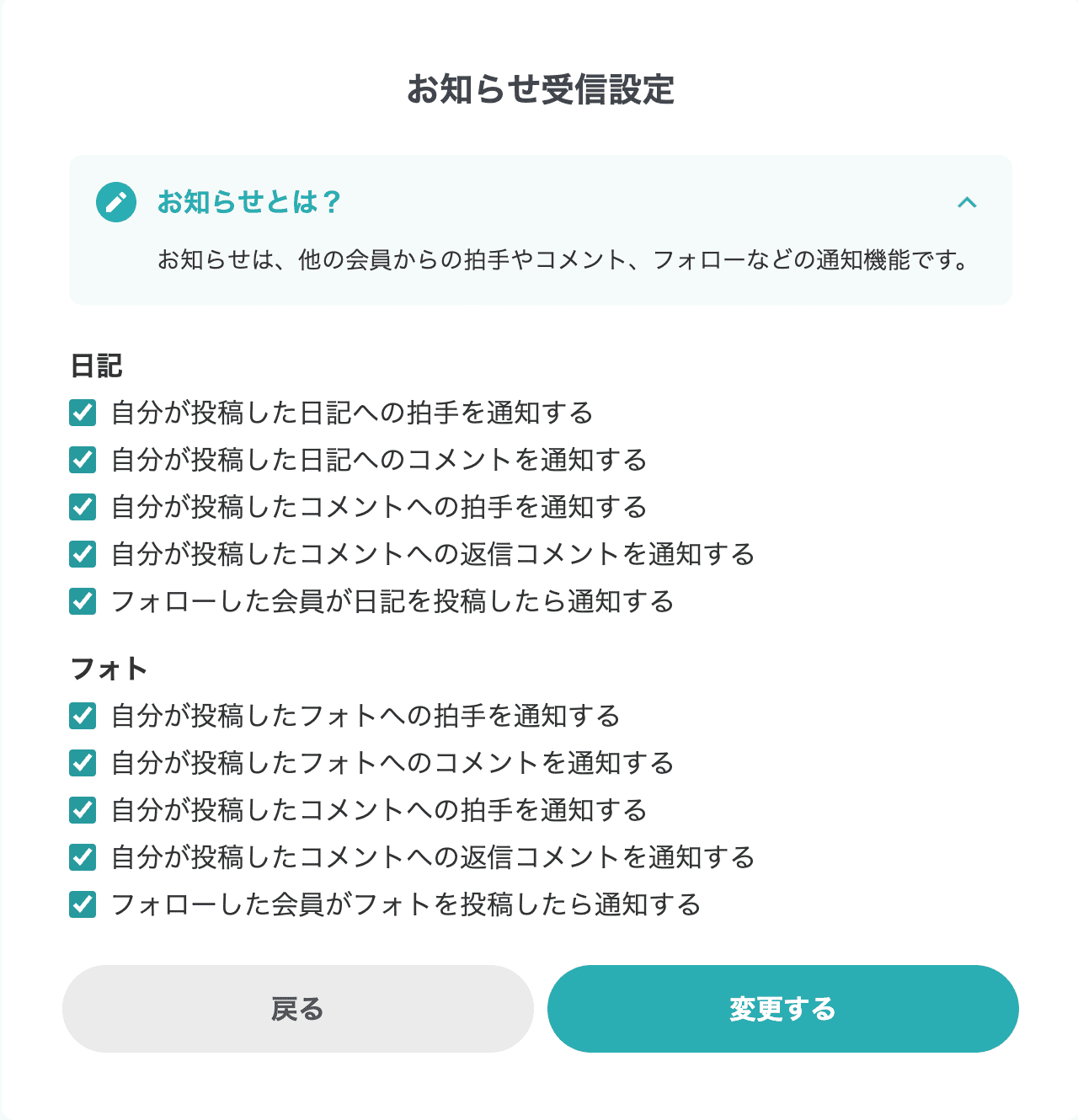The height and width of the screenshot is (1120, 1078).
Task: Uncheck コメントへの返信コメント notification under 日記
Action: click(82, 555)
